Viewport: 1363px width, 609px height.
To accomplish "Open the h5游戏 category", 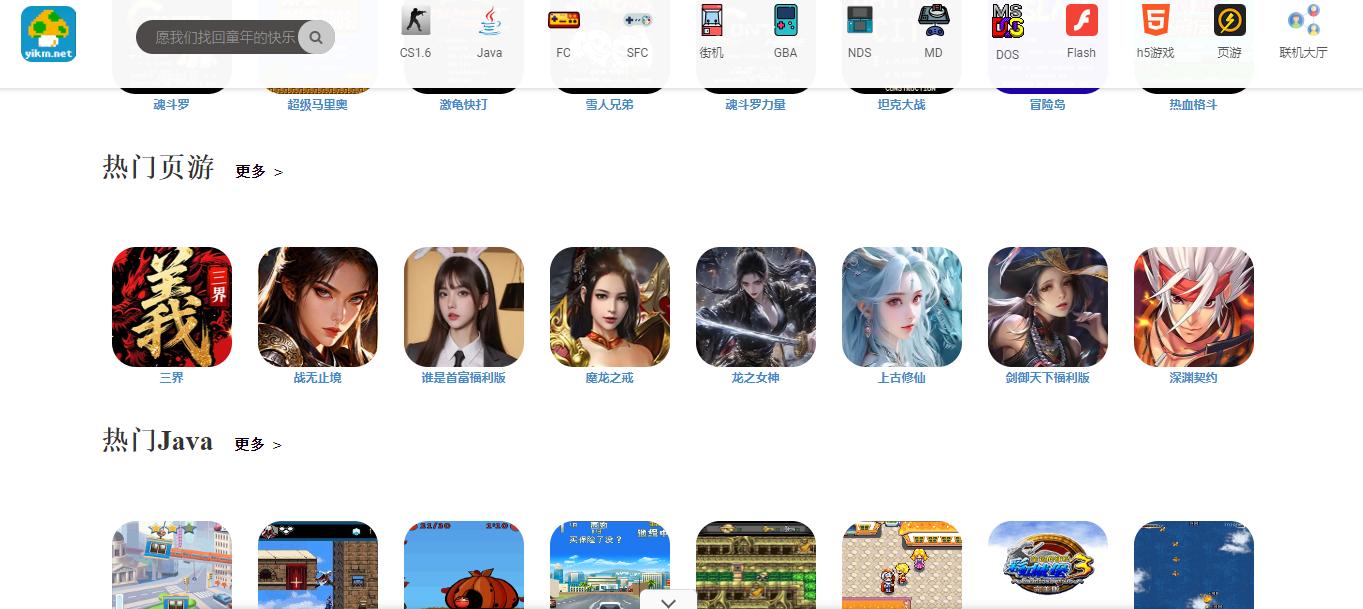I will pyautogui.click(x=1155, y=32).
